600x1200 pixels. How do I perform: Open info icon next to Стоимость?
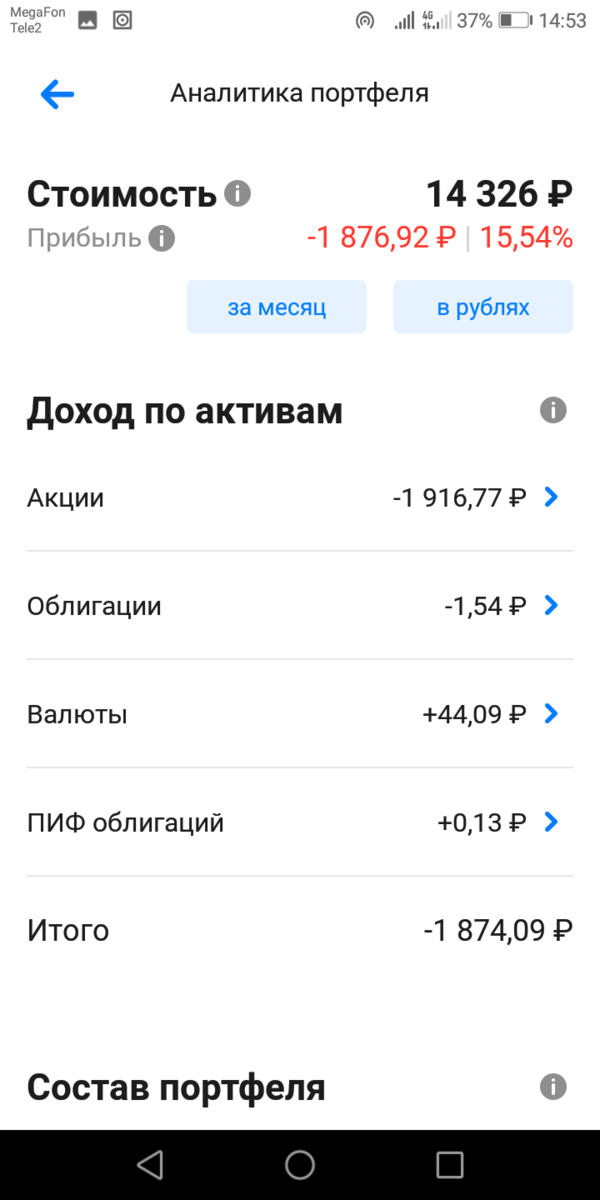tap(237, 193)
